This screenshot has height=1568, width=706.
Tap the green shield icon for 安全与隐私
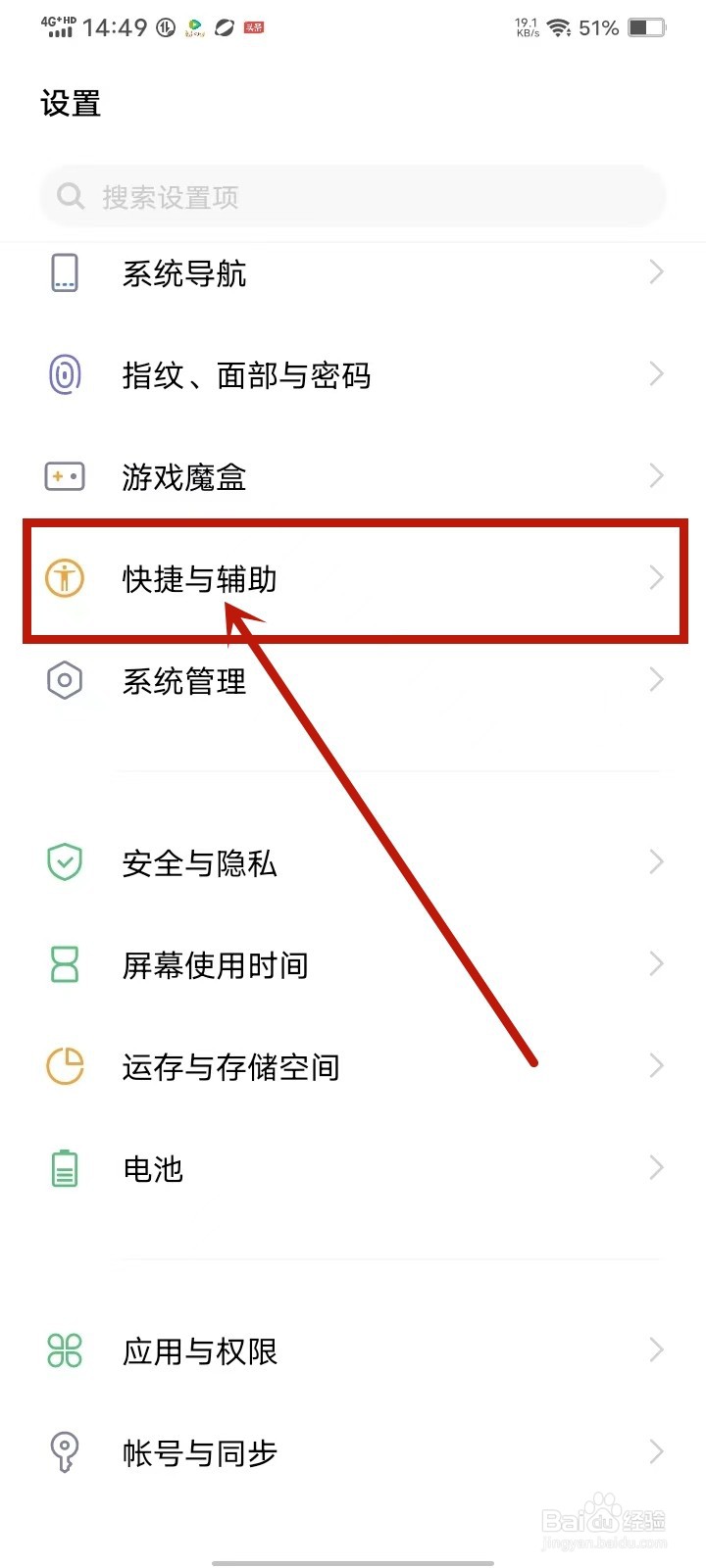pos(64,862)
